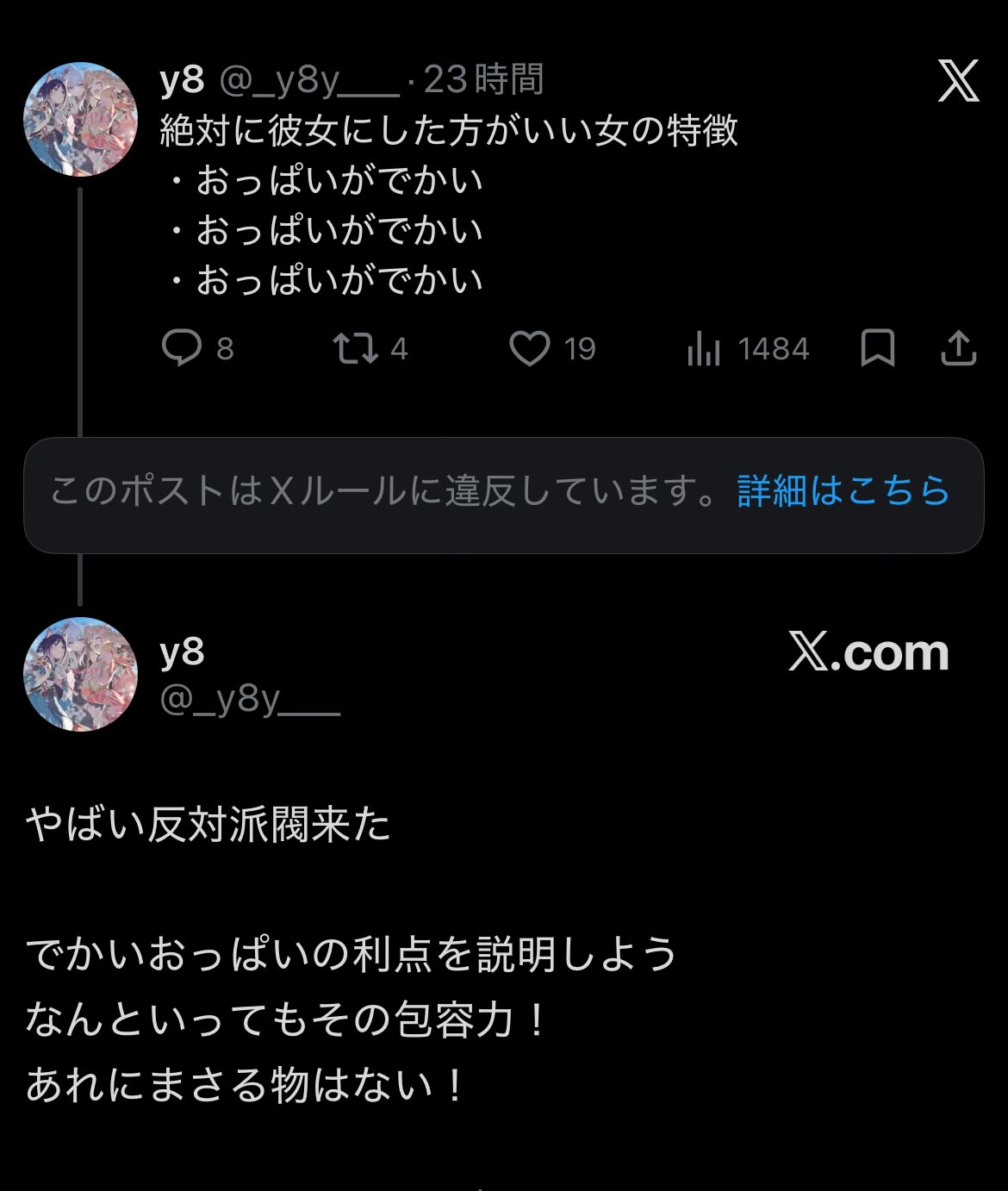1008x1191 pixels.
Task: View analytics for the post with 1484 views
Action: pyautogui.click(x=703, y=349)
